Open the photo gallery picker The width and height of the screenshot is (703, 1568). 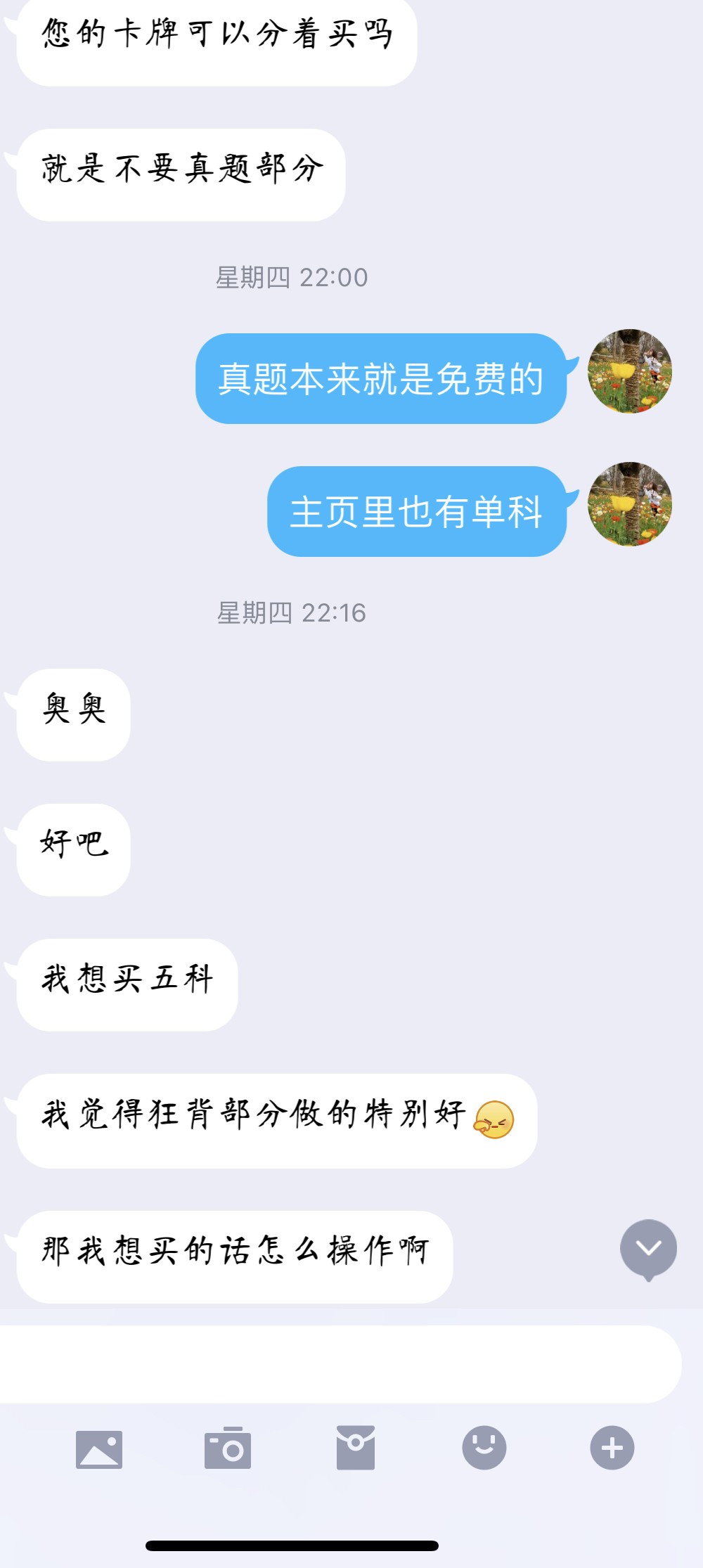(x=99, y=1449)
